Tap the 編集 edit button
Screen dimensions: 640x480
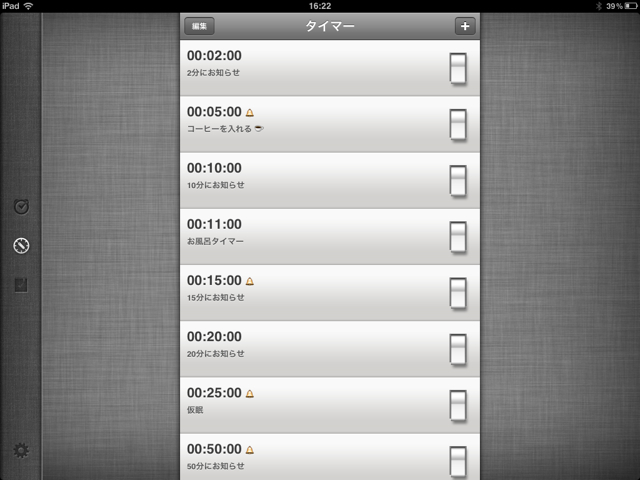200,27
